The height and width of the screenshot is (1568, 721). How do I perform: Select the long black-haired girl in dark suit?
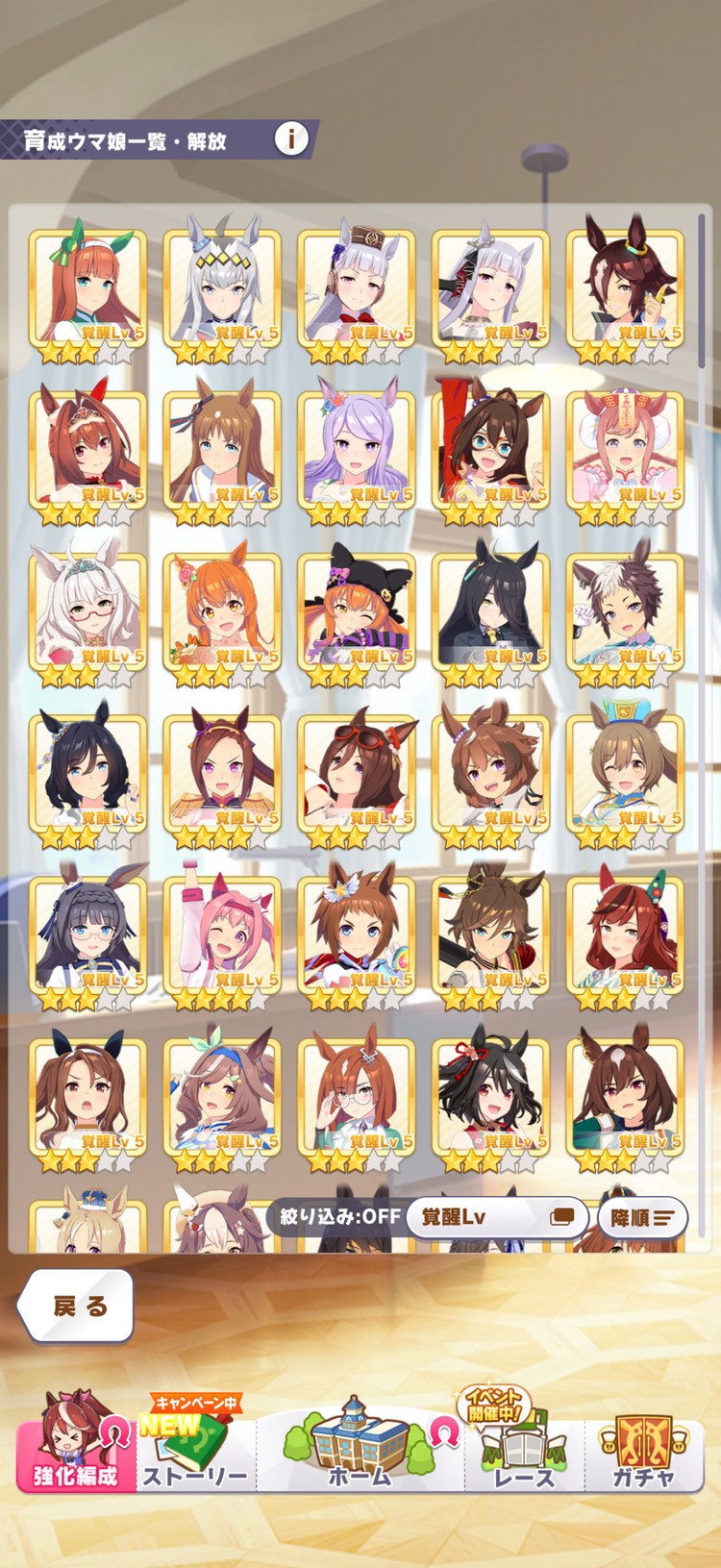(490, 611)
